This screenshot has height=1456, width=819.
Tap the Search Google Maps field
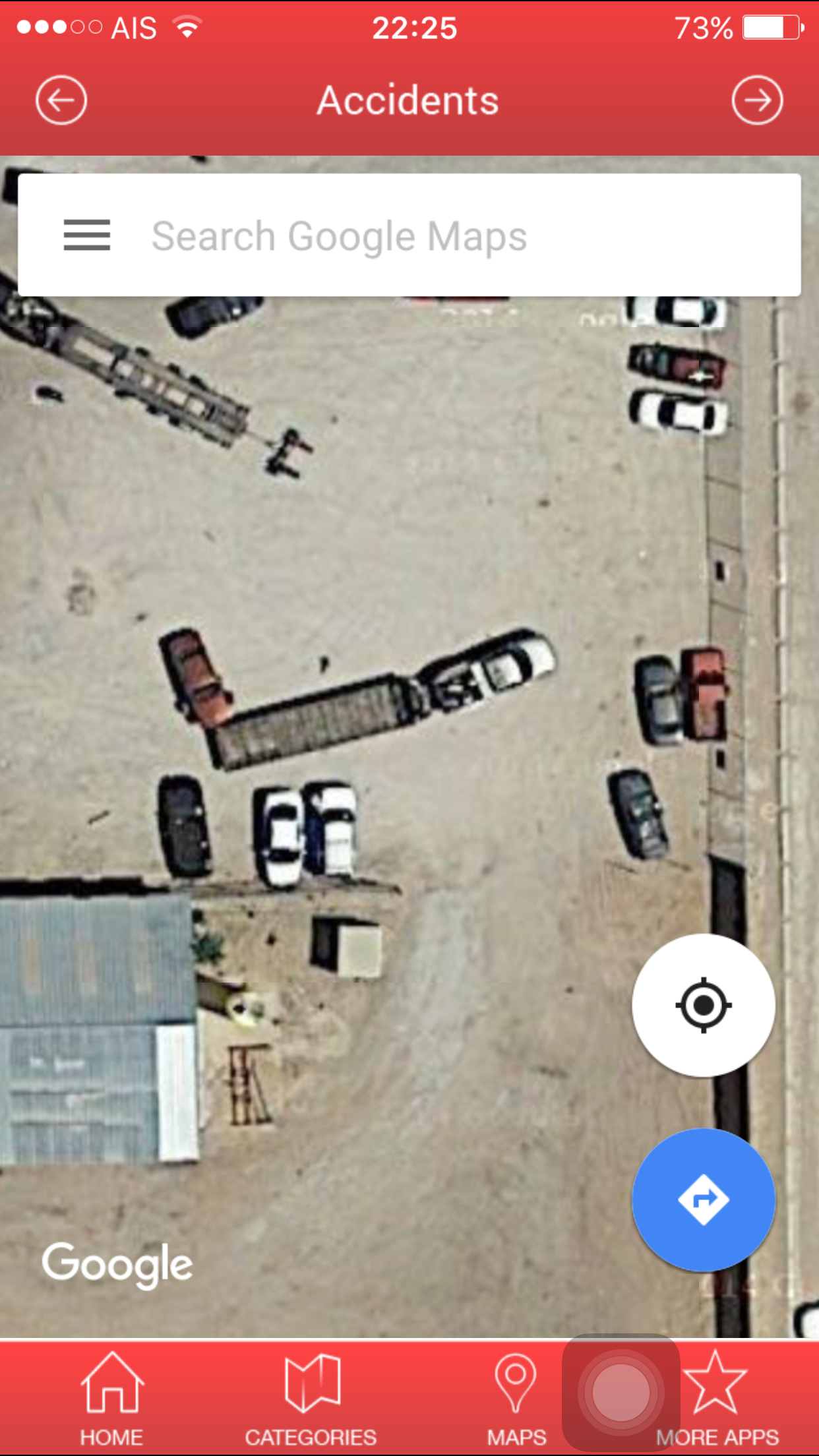tap(409, 235)
